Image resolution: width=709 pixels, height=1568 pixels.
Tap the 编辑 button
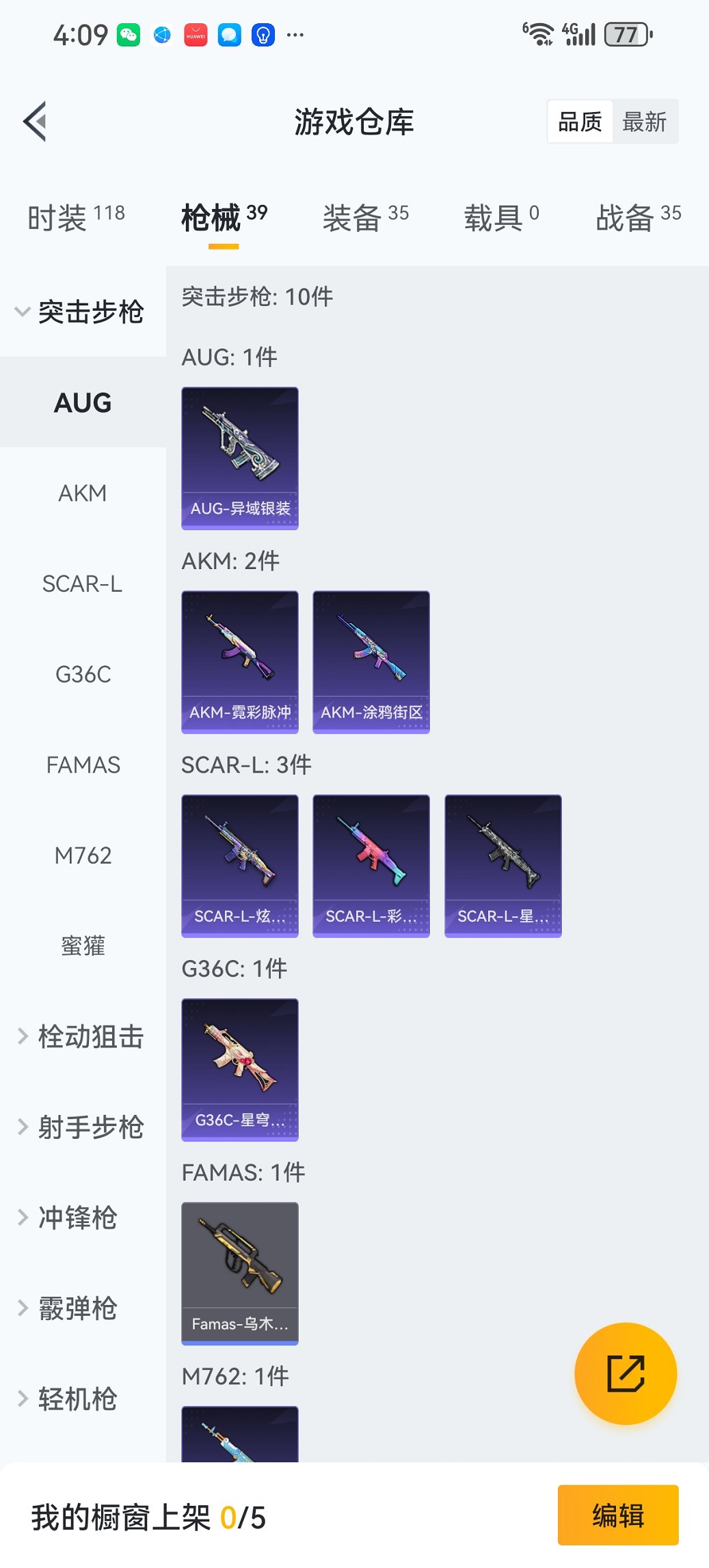[617, 1515]
